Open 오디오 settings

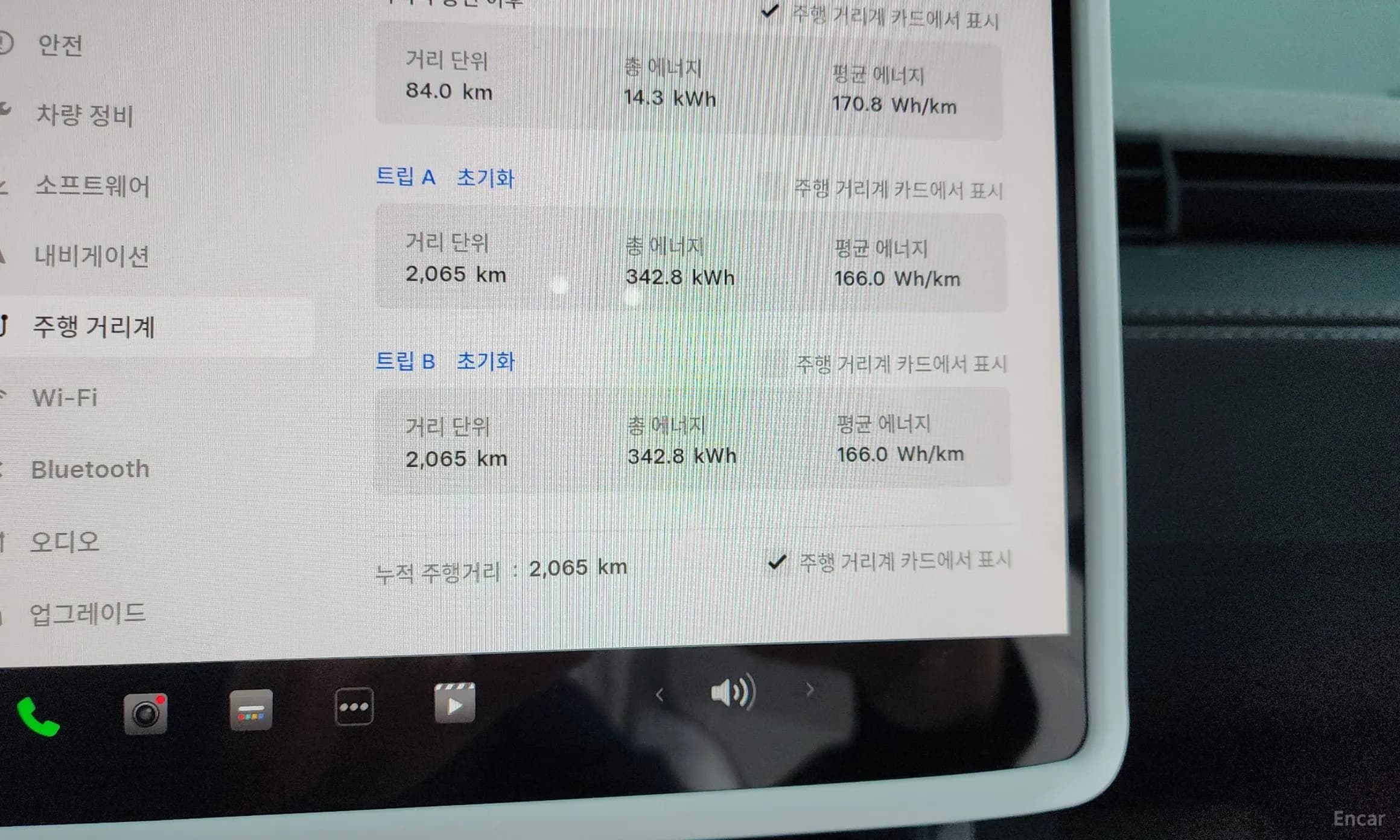(x=65, y=541)
